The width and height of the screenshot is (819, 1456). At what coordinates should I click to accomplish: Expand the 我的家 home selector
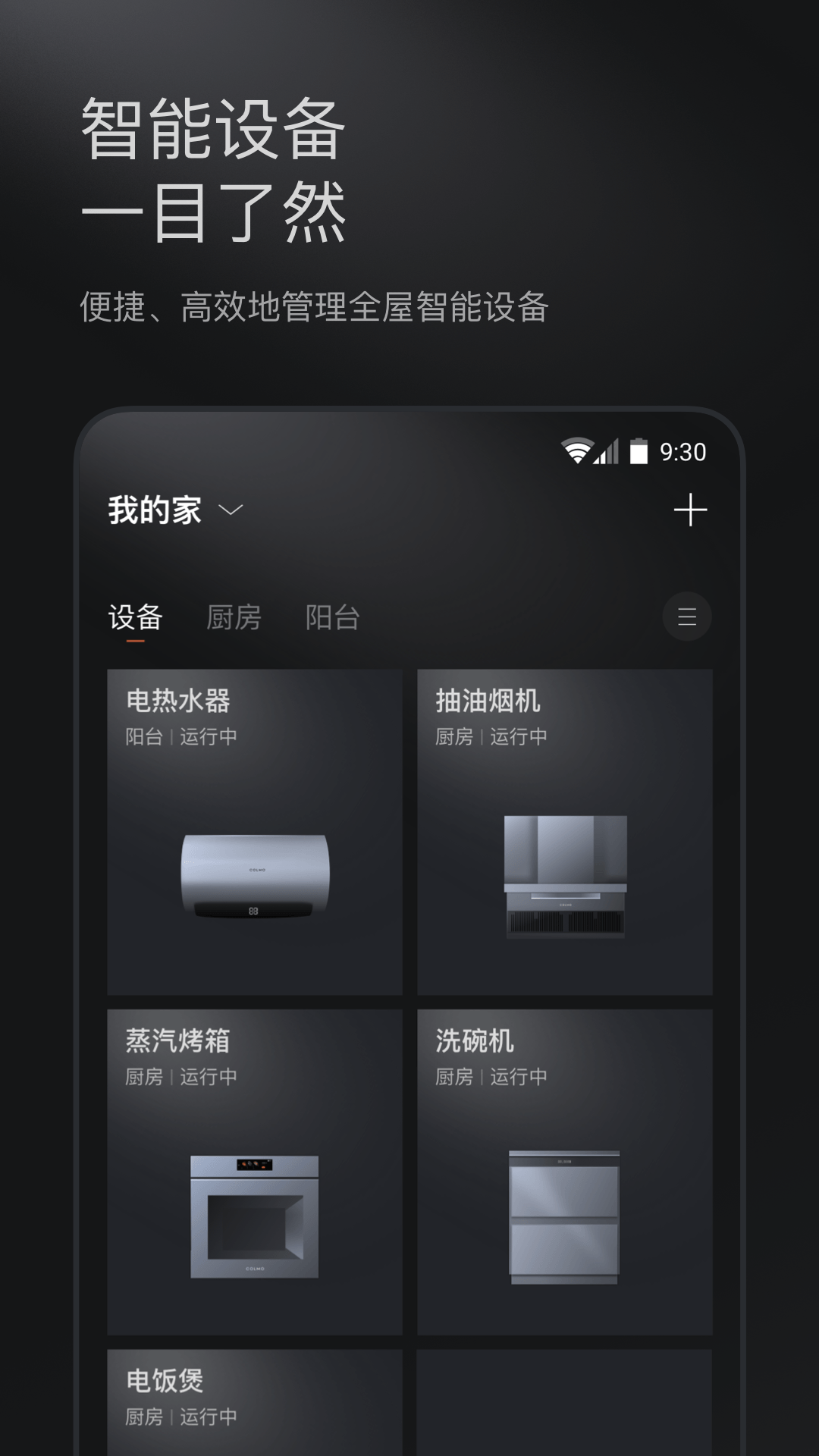tap(155, 510)
